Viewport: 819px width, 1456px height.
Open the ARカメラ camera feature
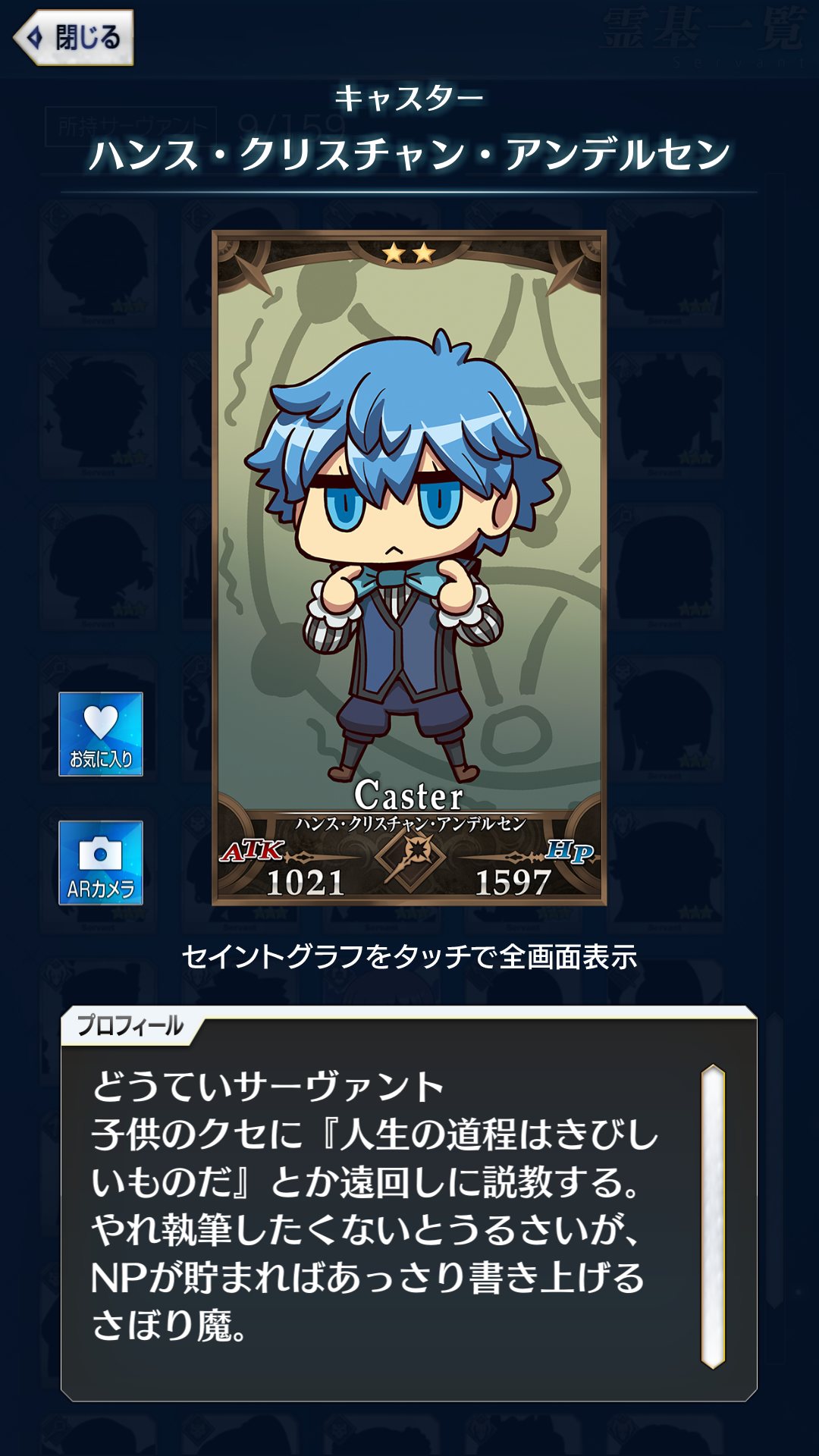tap(101, 863)
